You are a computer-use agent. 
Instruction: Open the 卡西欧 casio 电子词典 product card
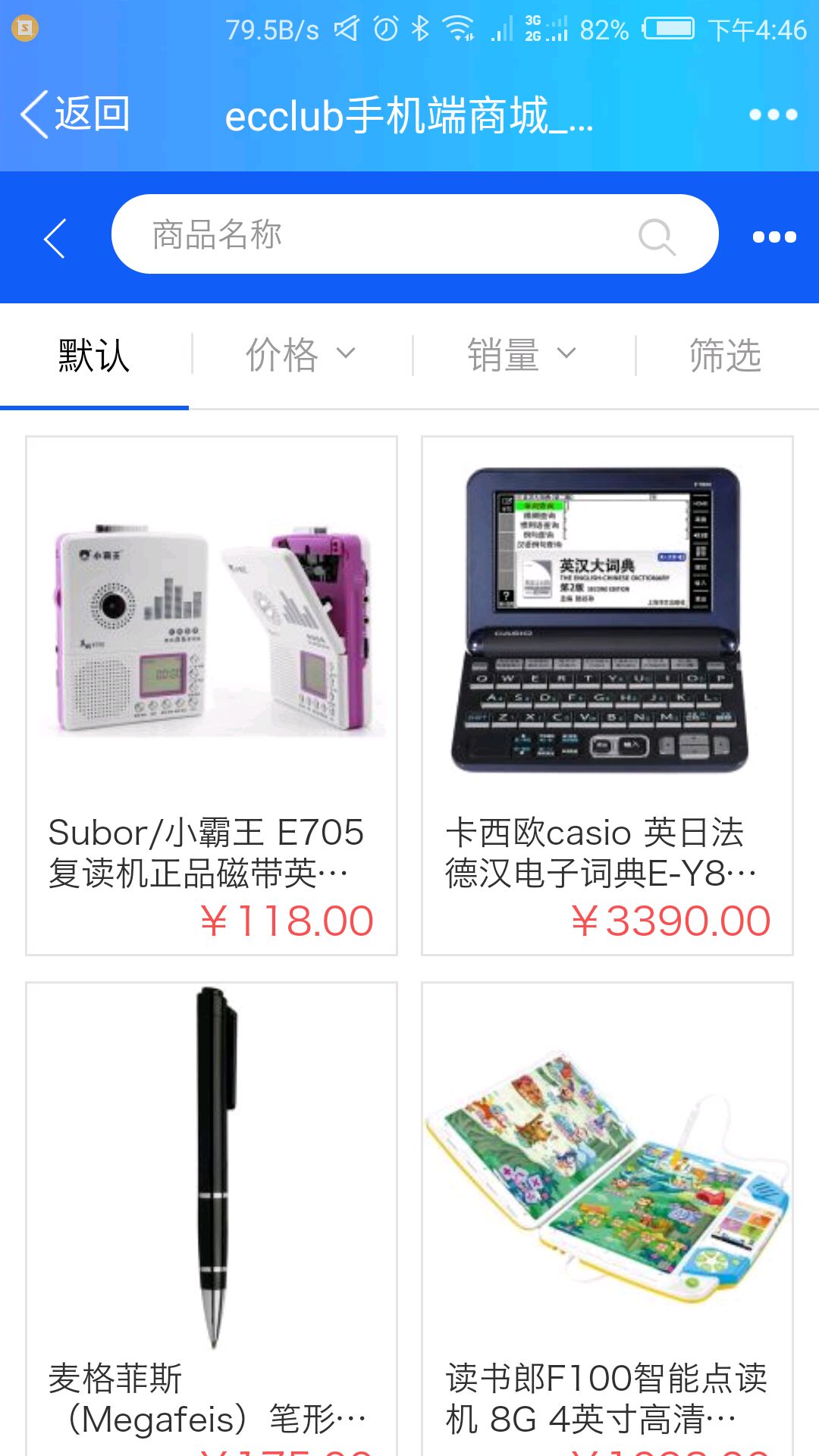click(x=607, y=695)
